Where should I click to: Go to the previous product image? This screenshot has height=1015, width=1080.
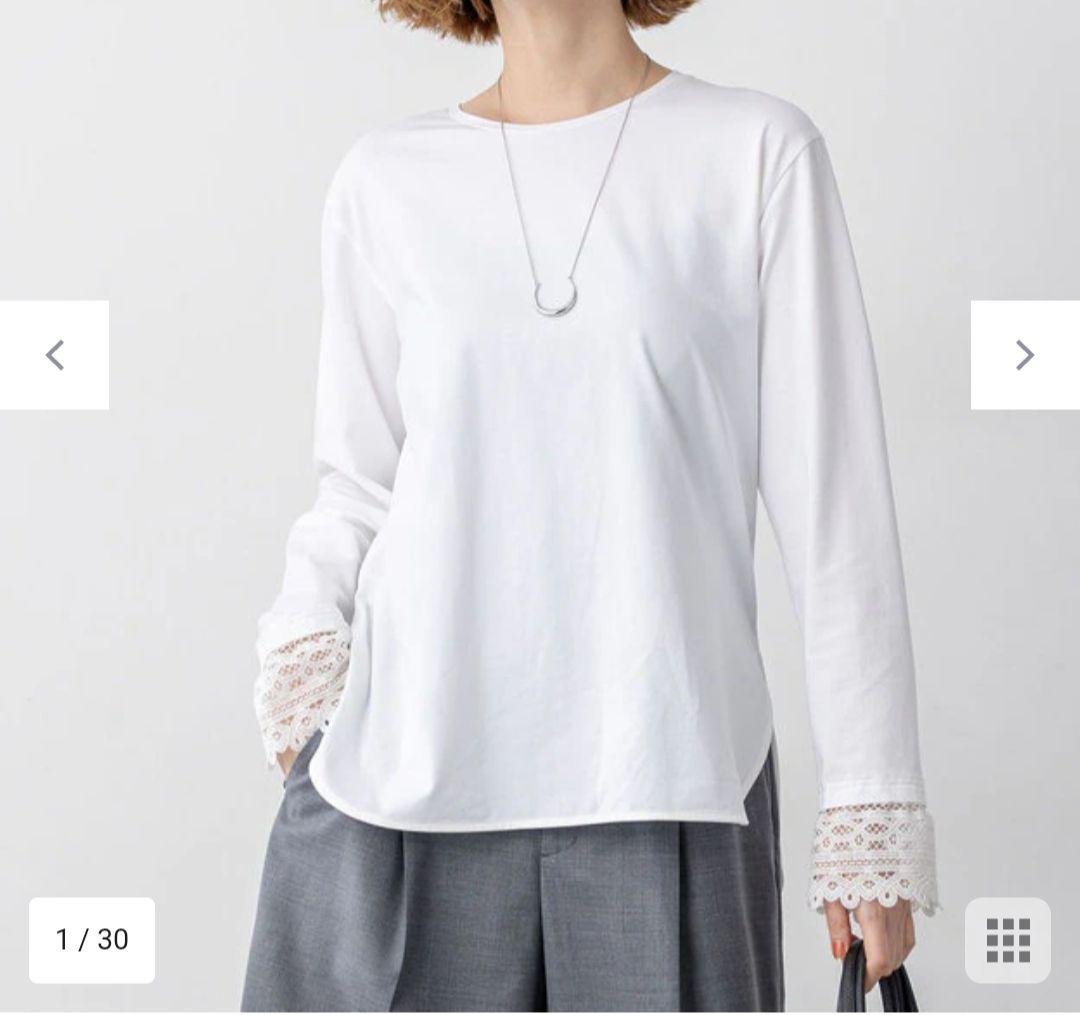coord(54,355)
